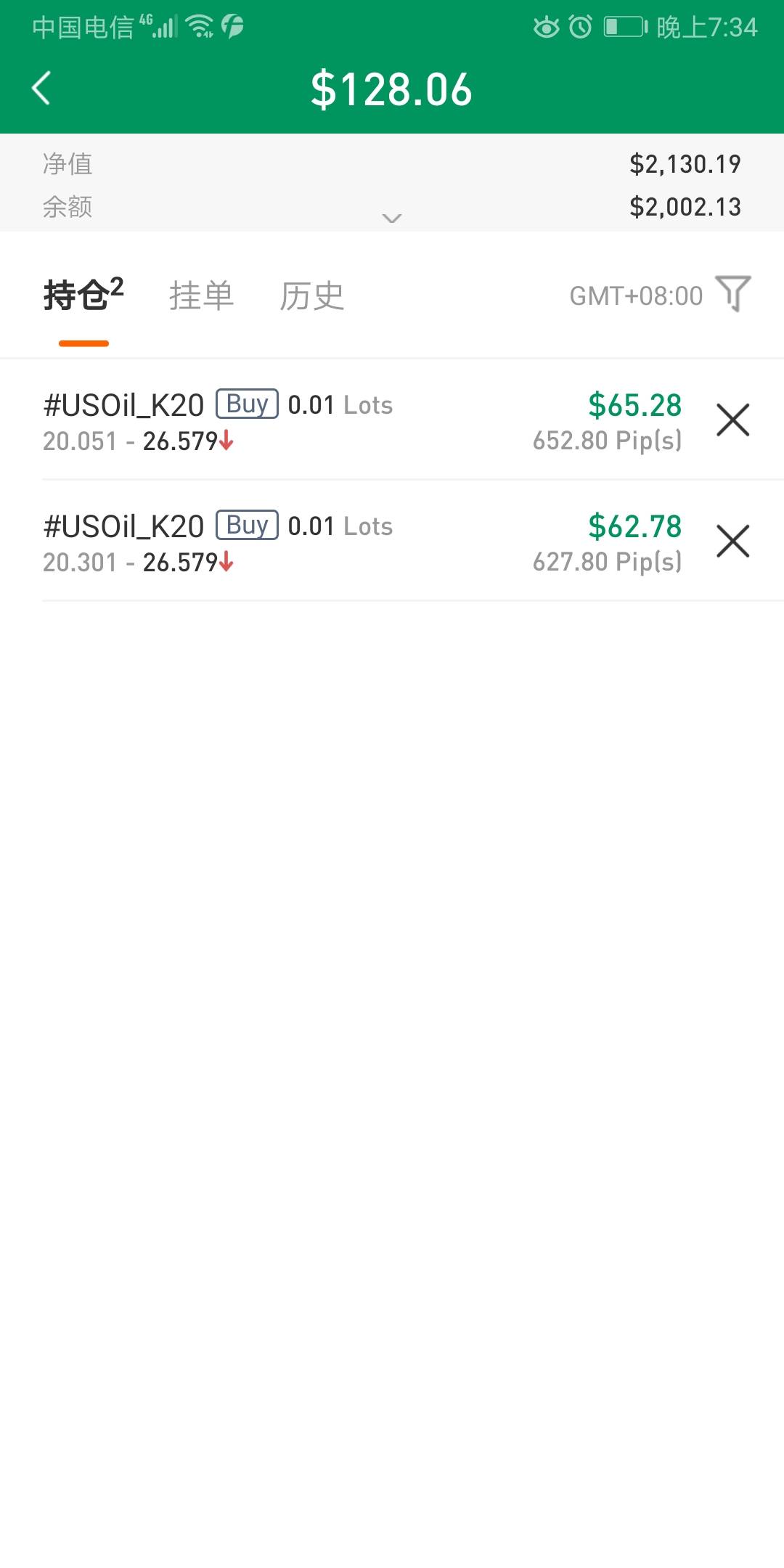Close the position opened at 20.051
Screen dimensions: 784x1568
point(732,420)
